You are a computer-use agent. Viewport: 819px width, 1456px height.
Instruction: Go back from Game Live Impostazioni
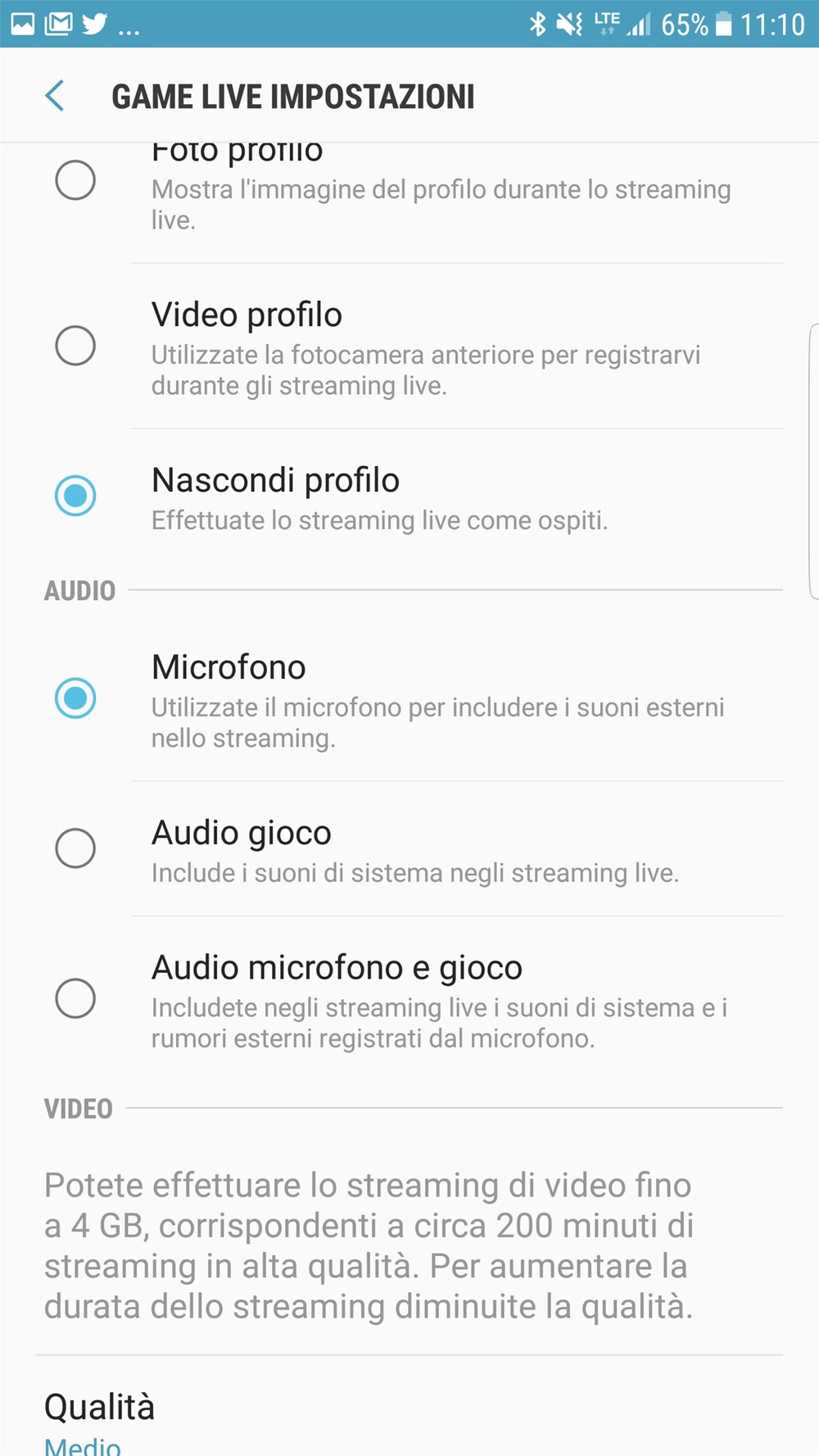click(x=55, y=96)
